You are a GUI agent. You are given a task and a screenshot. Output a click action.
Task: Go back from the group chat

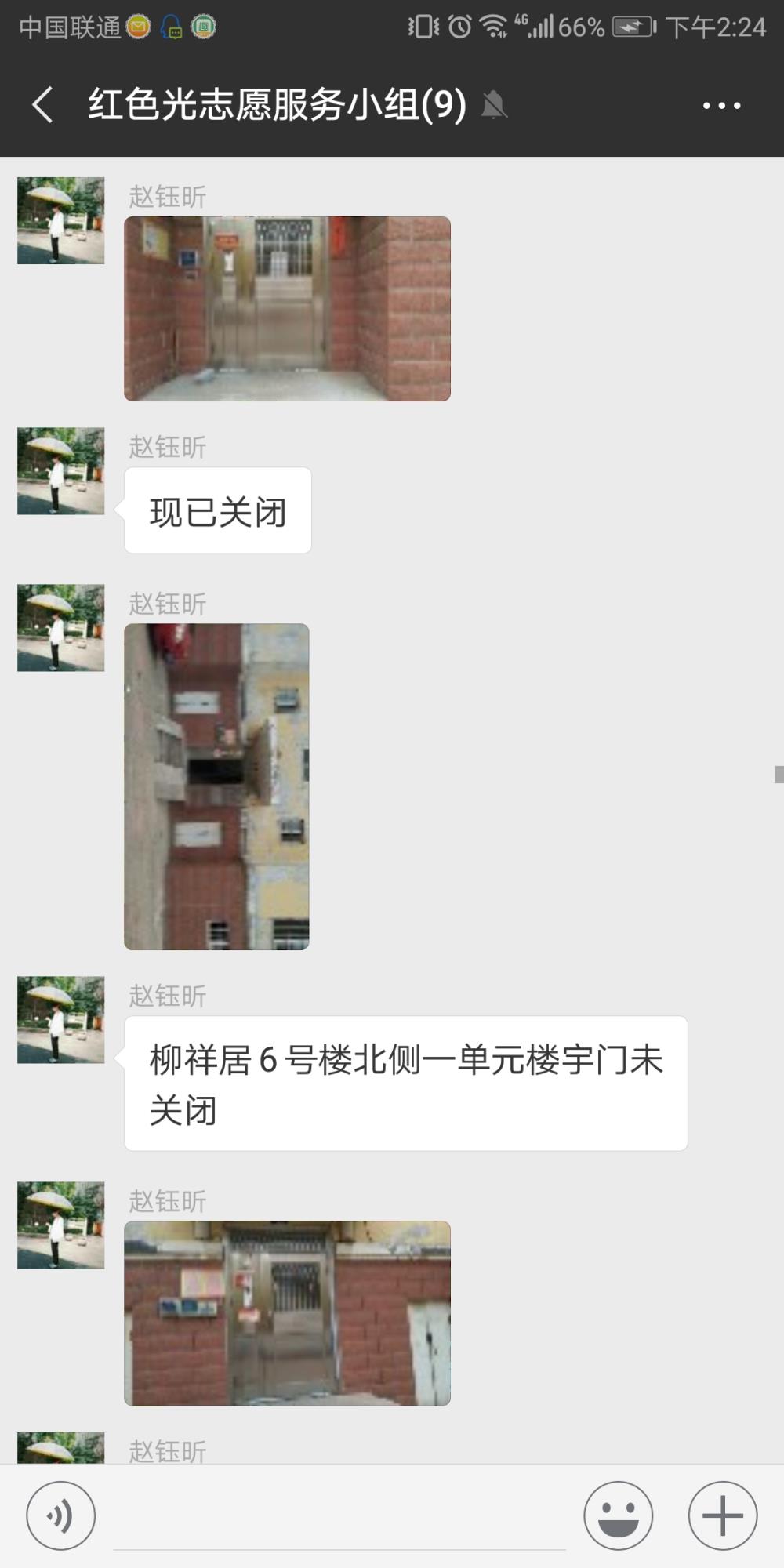pyautogui.click(x=43, y=104)
